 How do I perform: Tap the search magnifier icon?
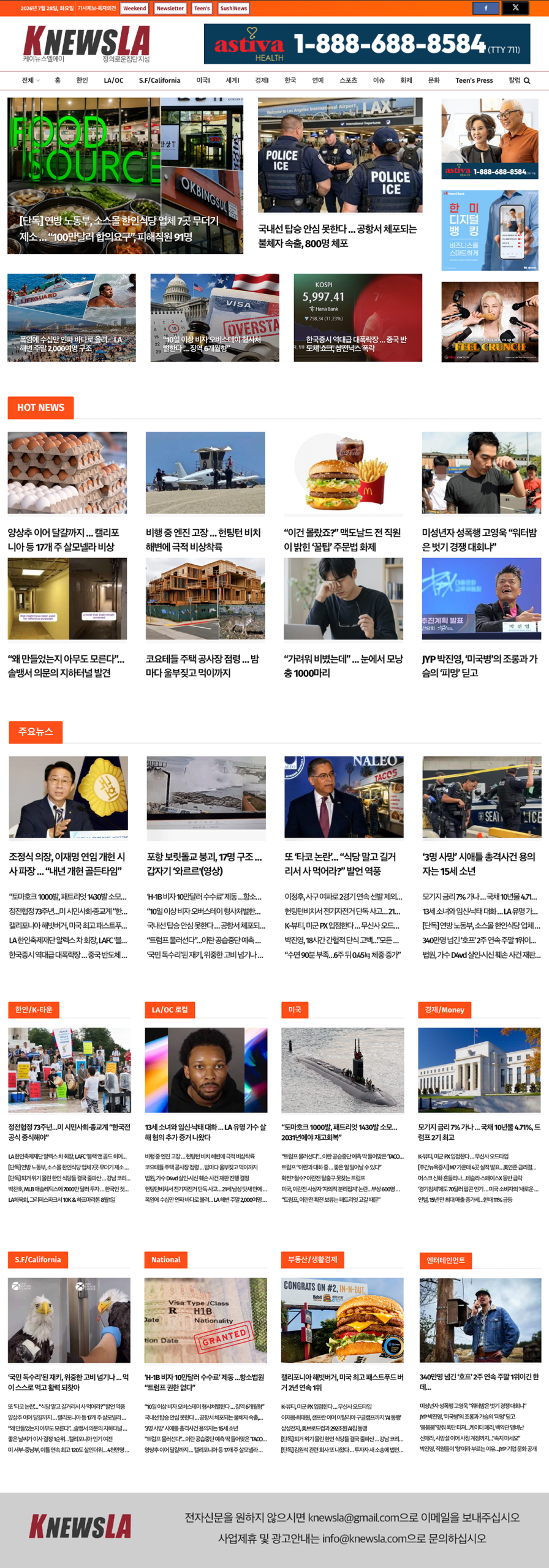[527, 80]
